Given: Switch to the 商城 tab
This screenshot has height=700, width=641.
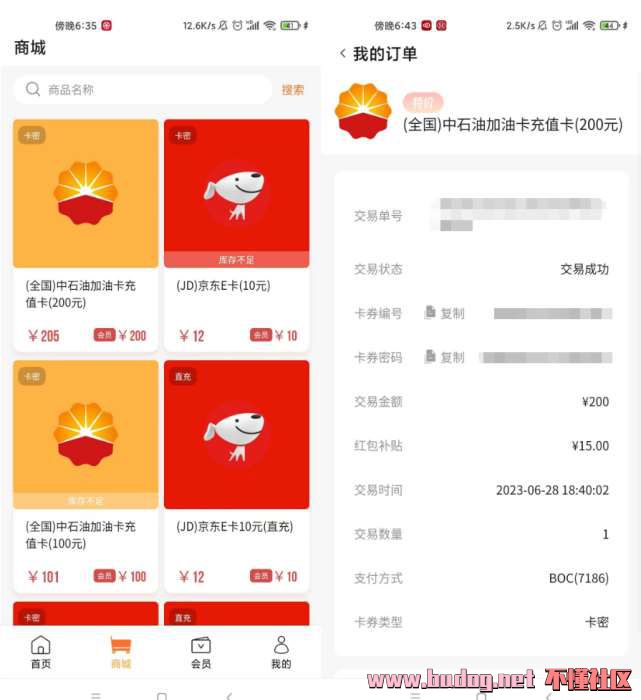Looking at the screenshot, I should point(120,652).
